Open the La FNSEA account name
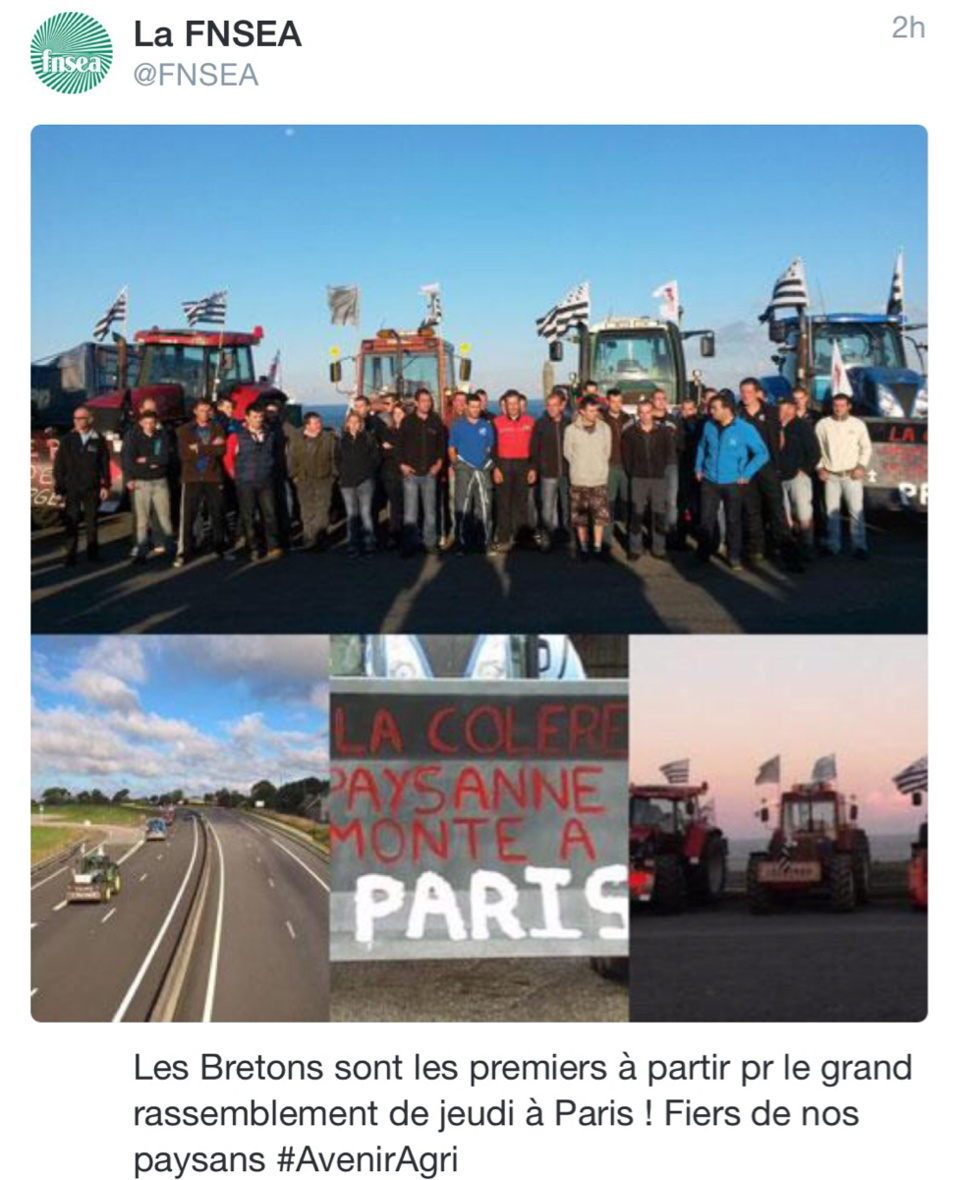 (217, 35)
